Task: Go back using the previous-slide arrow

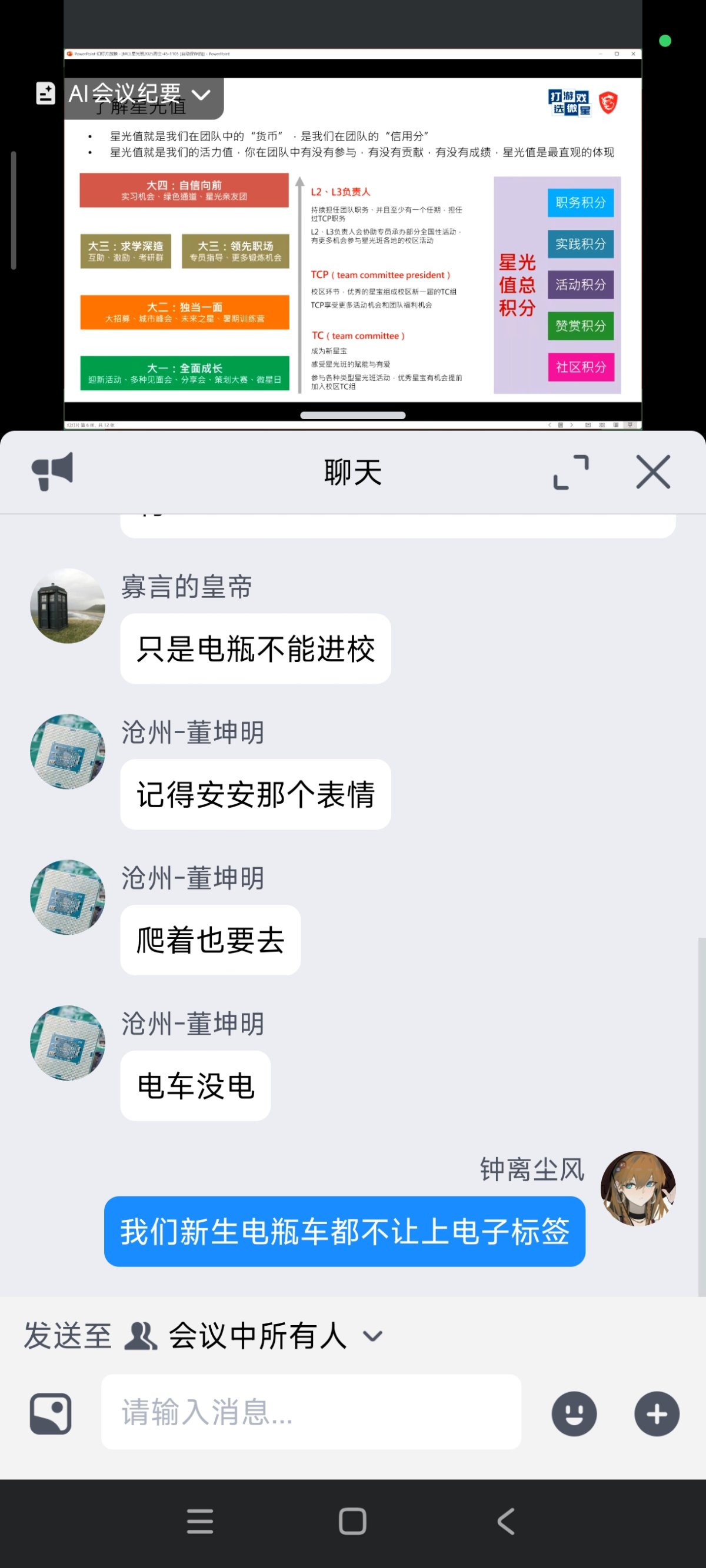Action: pos(550,425)
